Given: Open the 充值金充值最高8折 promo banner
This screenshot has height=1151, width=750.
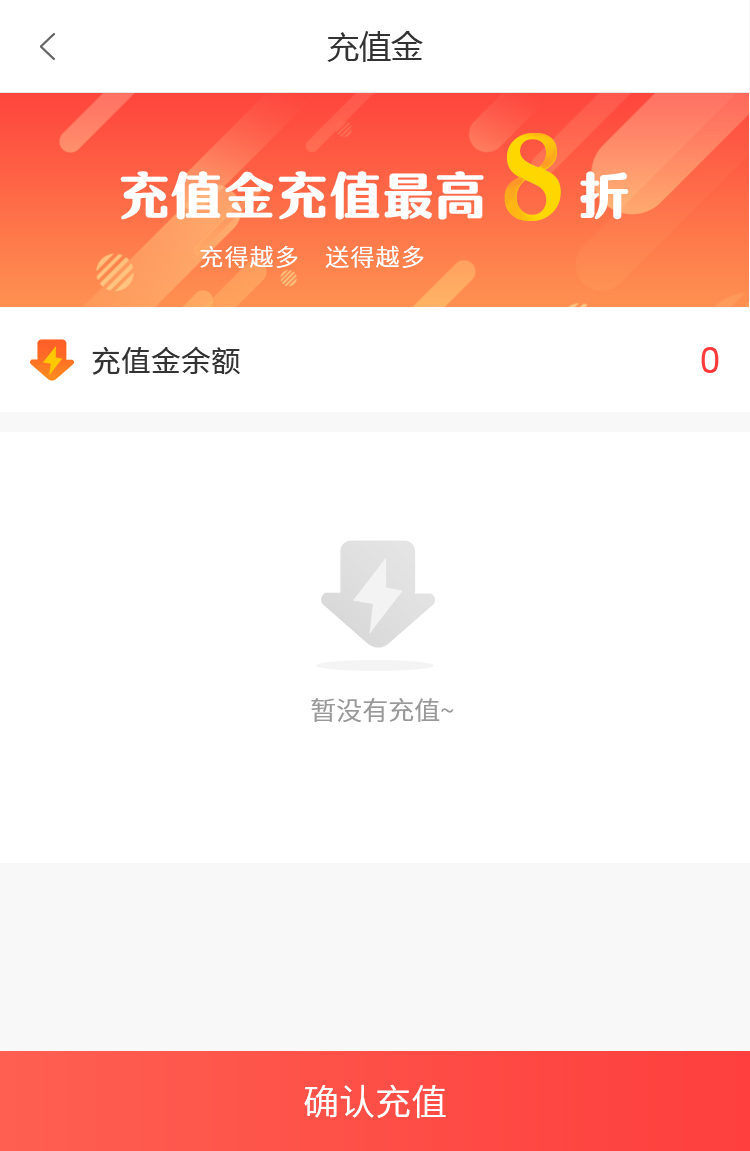Looking at the screenshot, I should [x=375, y=200].
